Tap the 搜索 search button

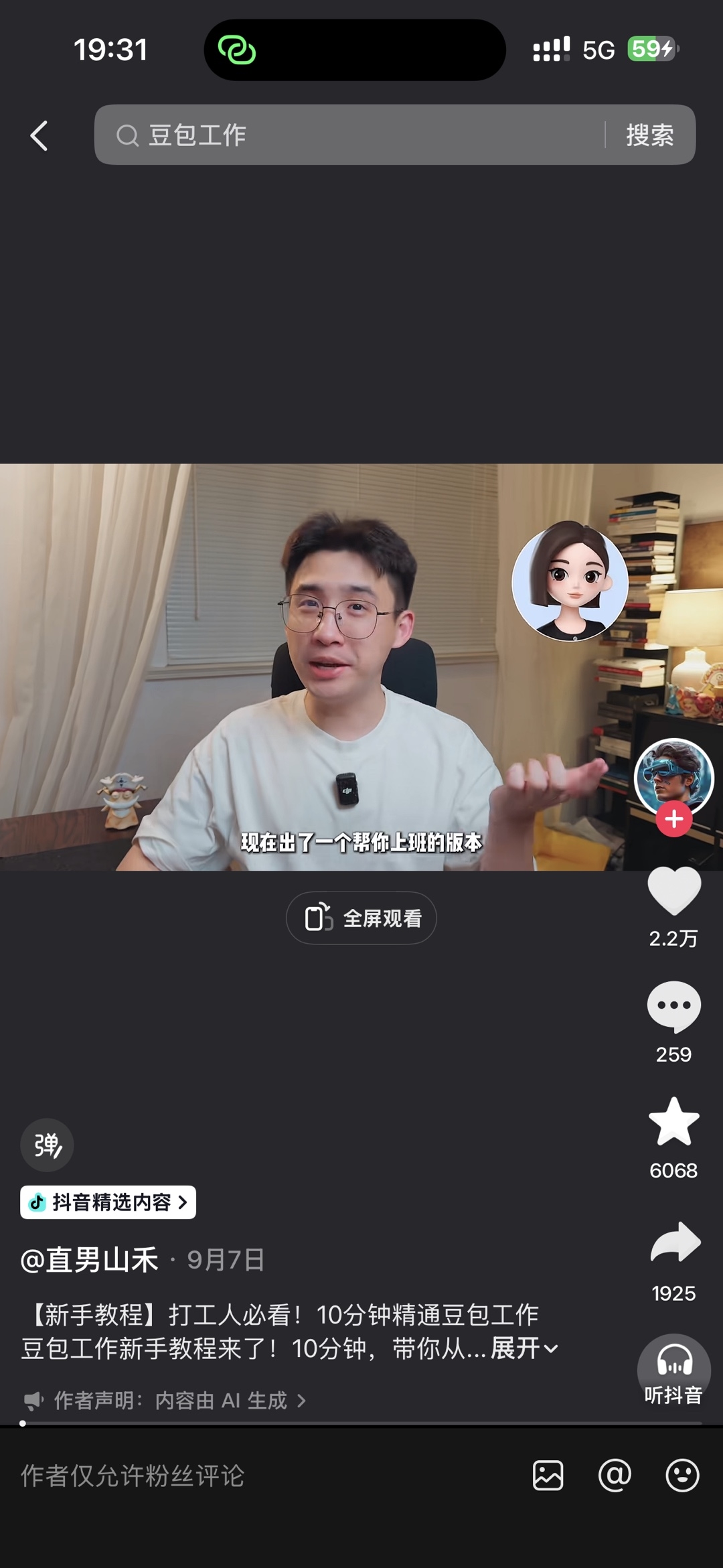pyautogui.click(x=649, y=135)
